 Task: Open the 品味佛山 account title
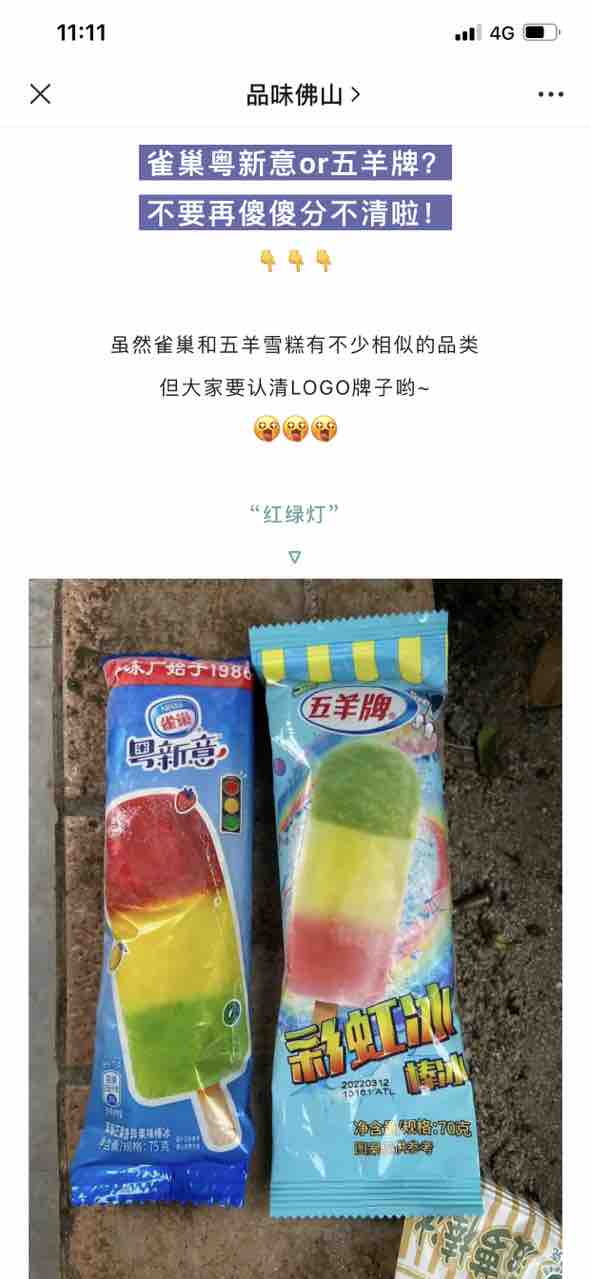[x=304, y=95]
